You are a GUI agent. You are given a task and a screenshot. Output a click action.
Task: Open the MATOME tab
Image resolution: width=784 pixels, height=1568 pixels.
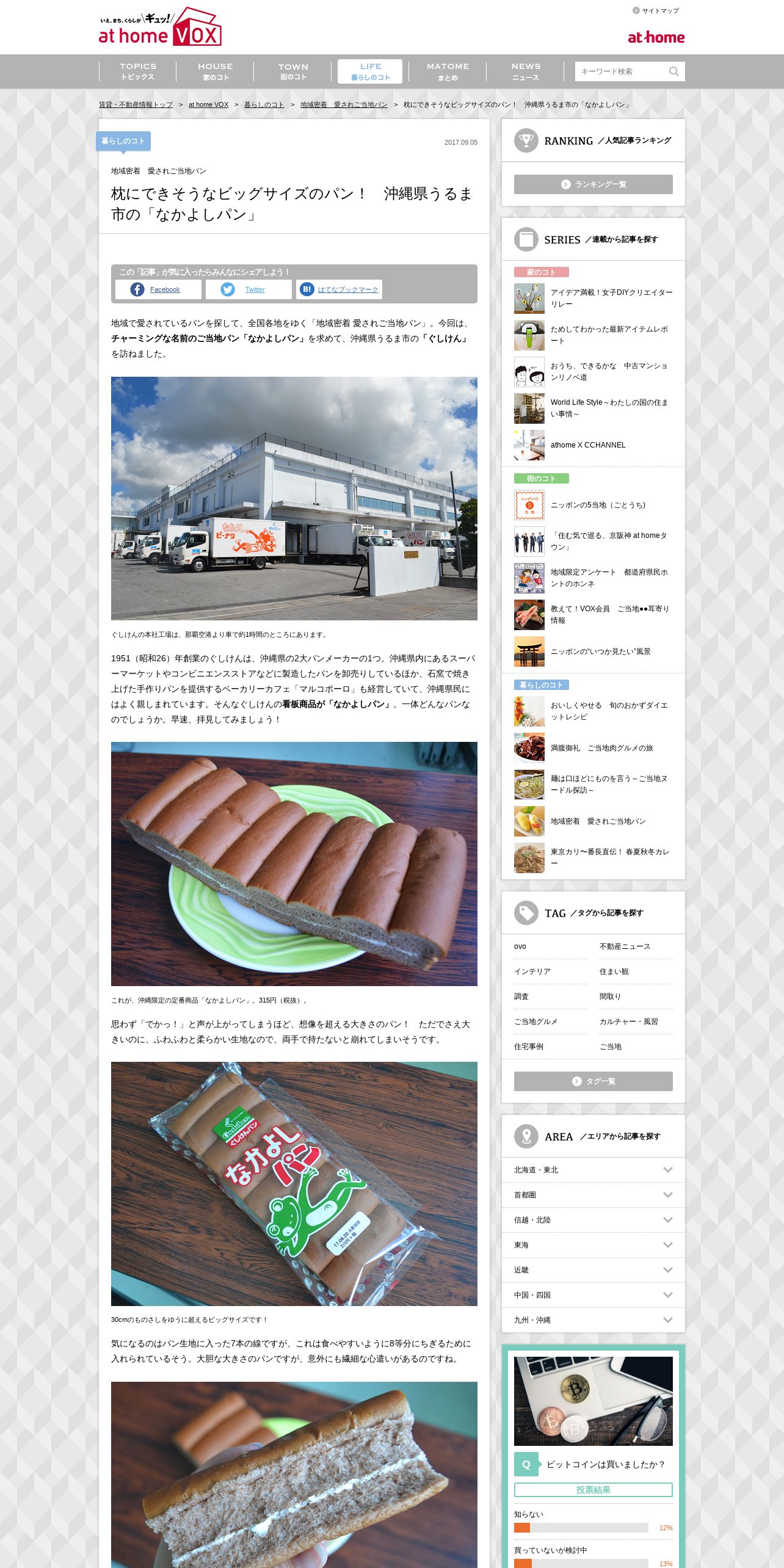(x=448, y=71)
